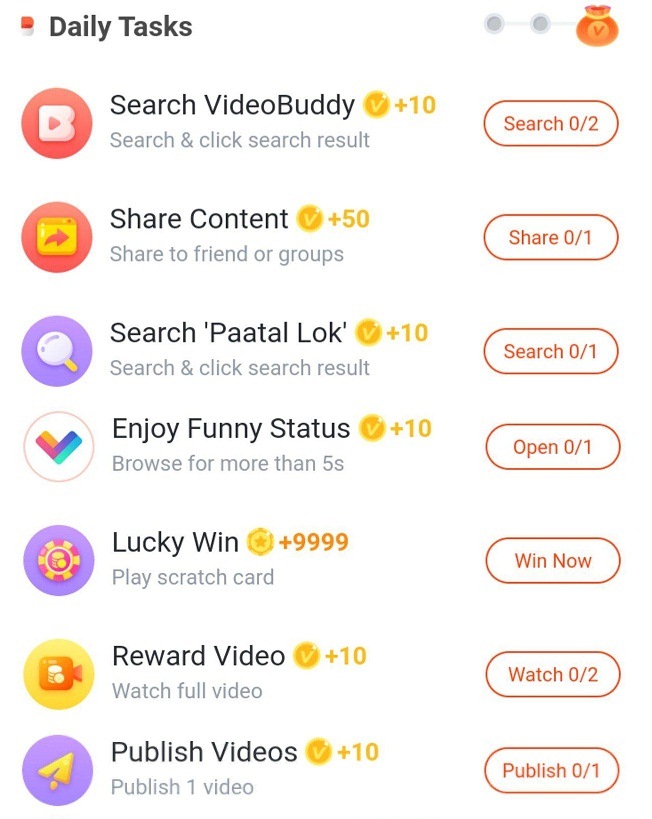Viewport: 652px width, 819px height.
Task: Tap Publish 0/1 for Publish Videos
Action: 551,771
